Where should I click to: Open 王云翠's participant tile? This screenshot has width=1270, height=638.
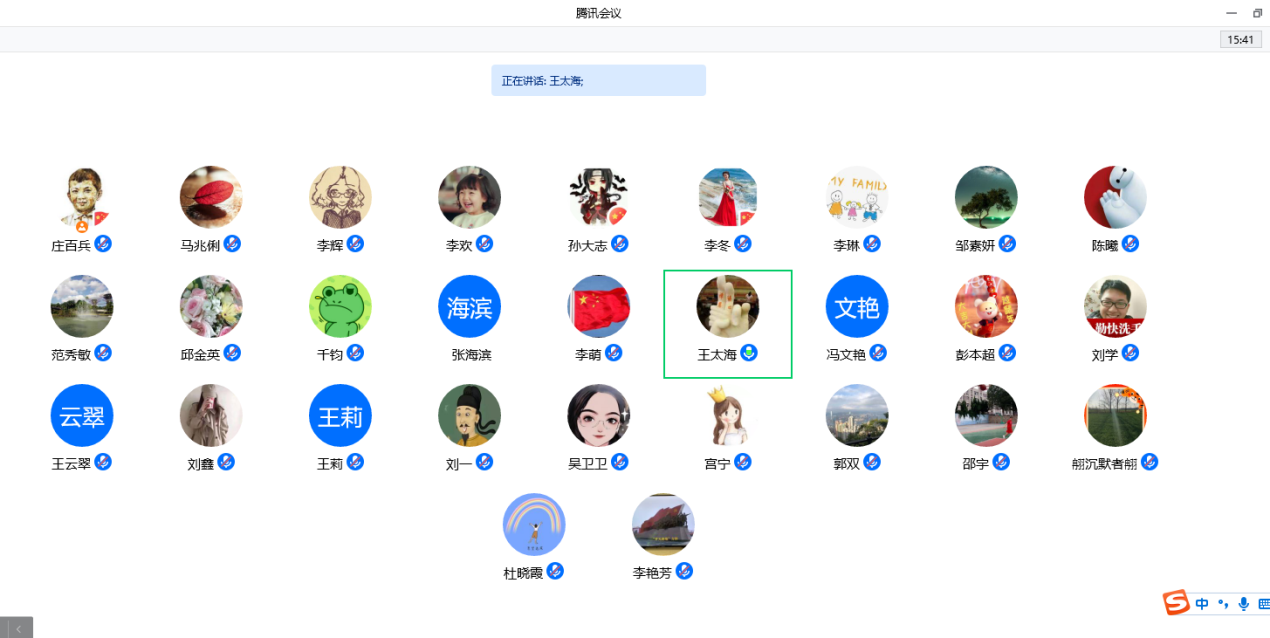click(82, 416)
